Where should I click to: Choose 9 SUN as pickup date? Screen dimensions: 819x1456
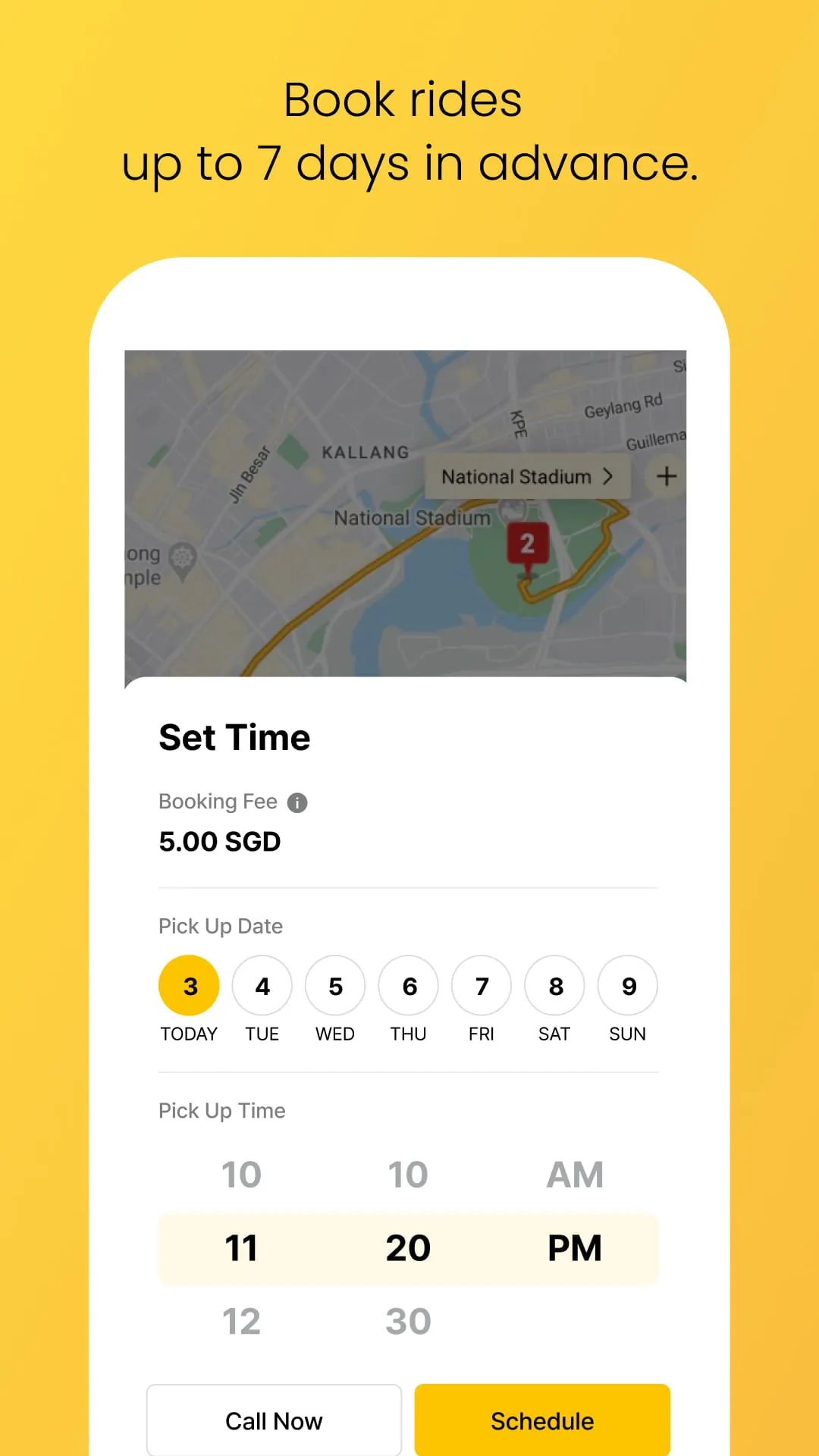tap(628, 986)
